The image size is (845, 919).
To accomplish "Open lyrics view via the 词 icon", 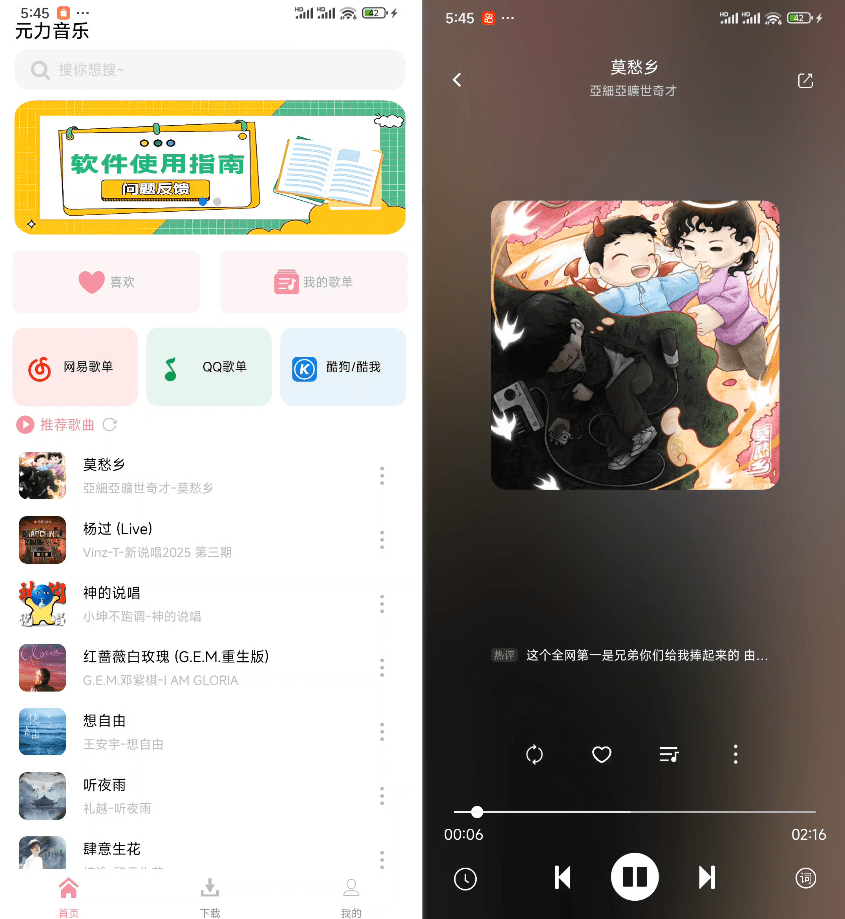I will pos(806,877).
